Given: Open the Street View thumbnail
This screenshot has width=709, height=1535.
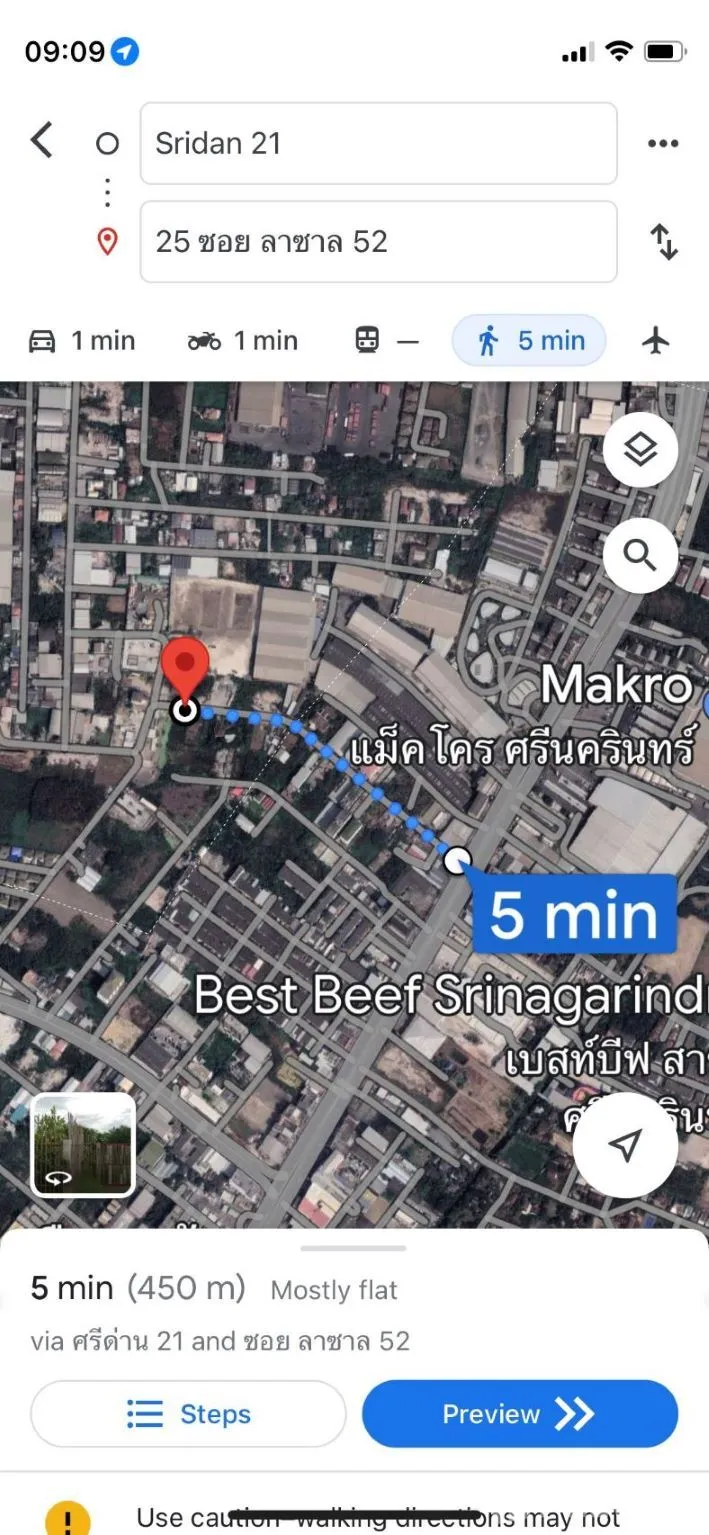Looking at the screenshot, I should pyautogui.click(x=83, y=1145).
